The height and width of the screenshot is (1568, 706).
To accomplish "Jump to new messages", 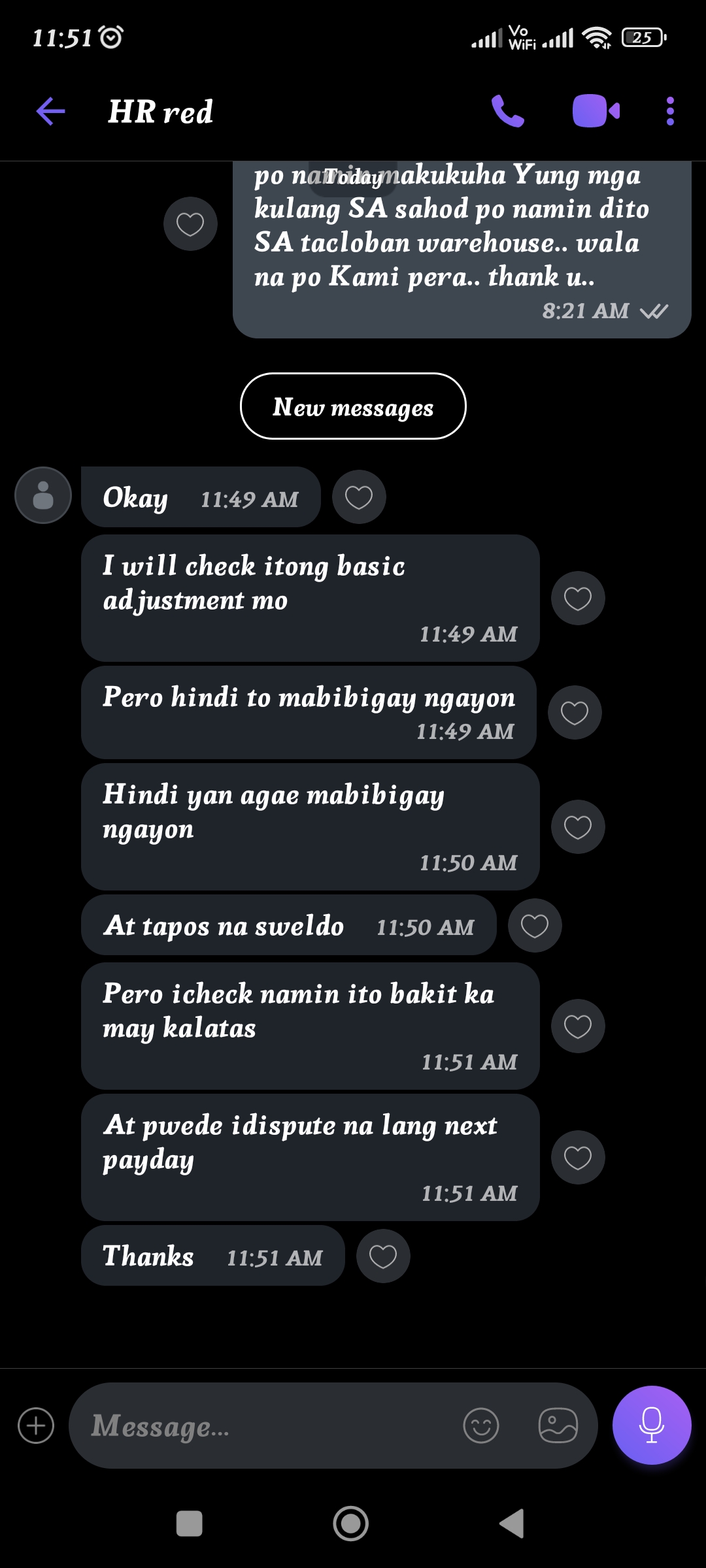I will pyautogui.click(x=353, y=406).
